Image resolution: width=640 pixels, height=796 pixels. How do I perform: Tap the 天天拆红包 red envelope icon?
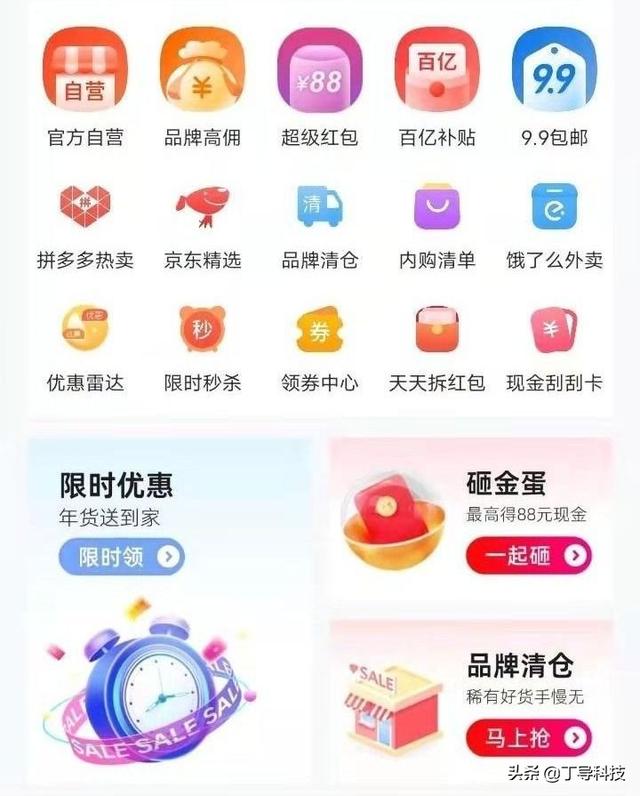coord(437,329)
